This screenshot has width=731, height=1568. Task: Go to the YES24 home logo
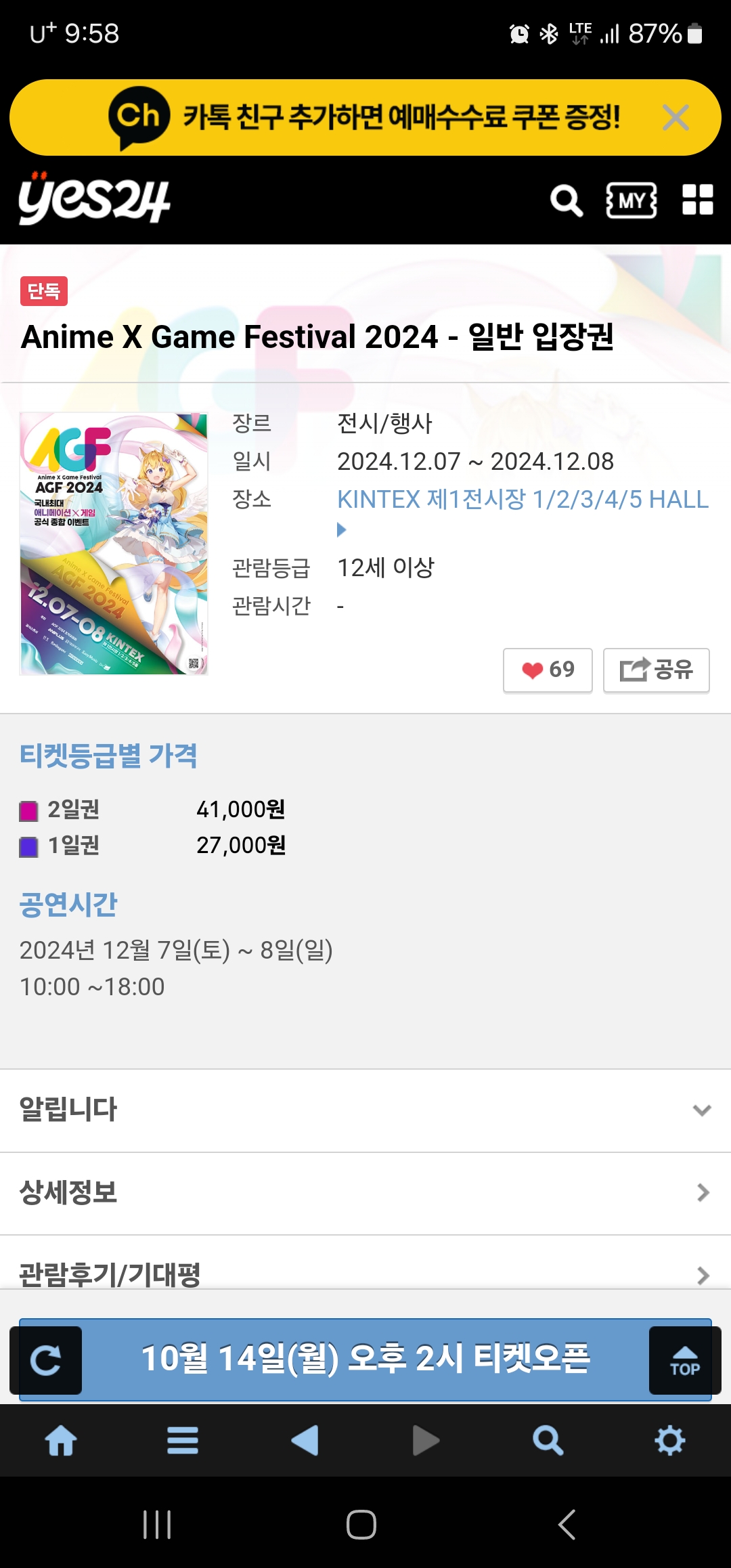[x=93, y=198]
